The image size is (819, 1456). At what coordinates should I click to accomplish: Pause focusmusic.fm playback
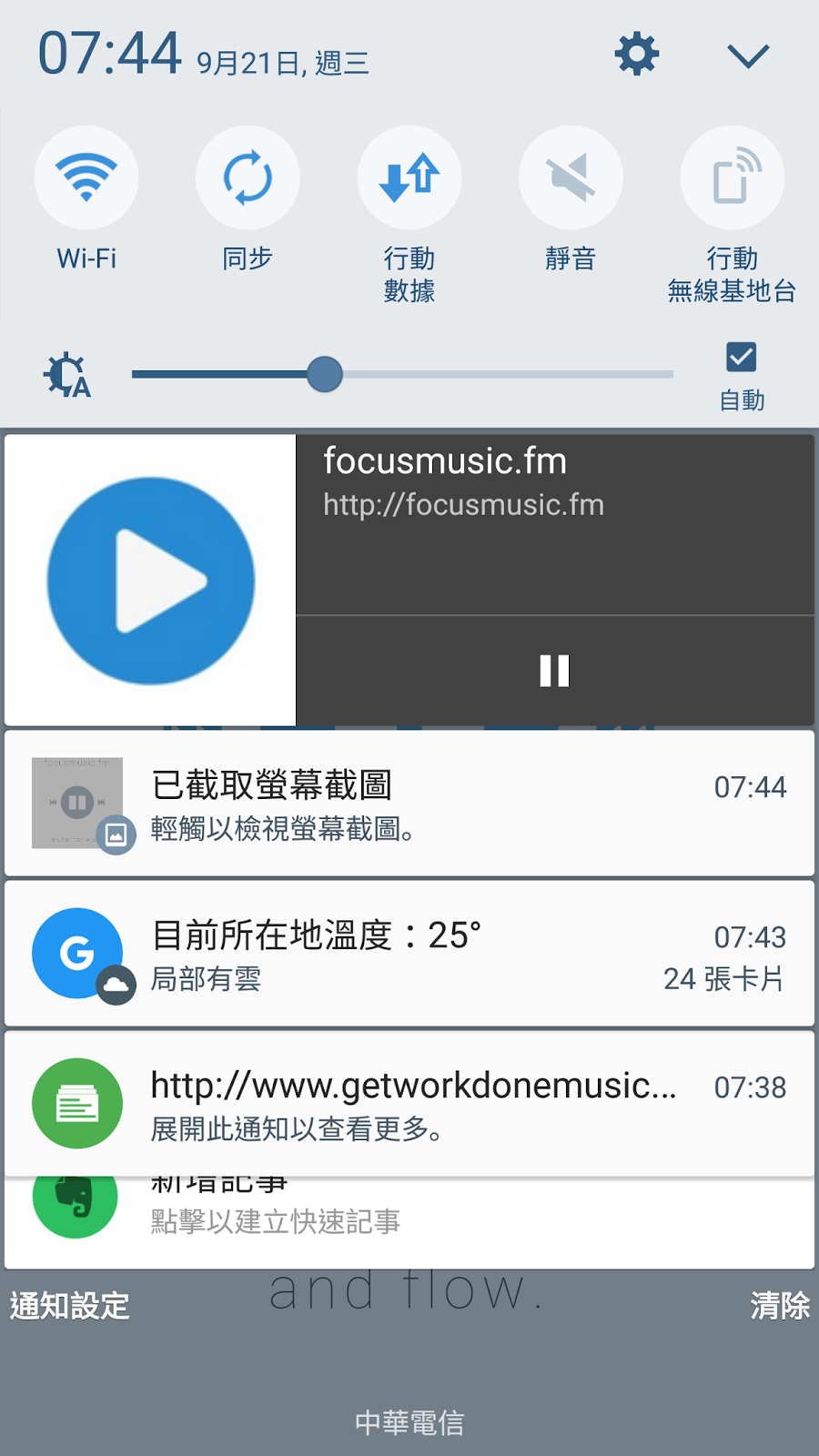(x=554, y=672)
